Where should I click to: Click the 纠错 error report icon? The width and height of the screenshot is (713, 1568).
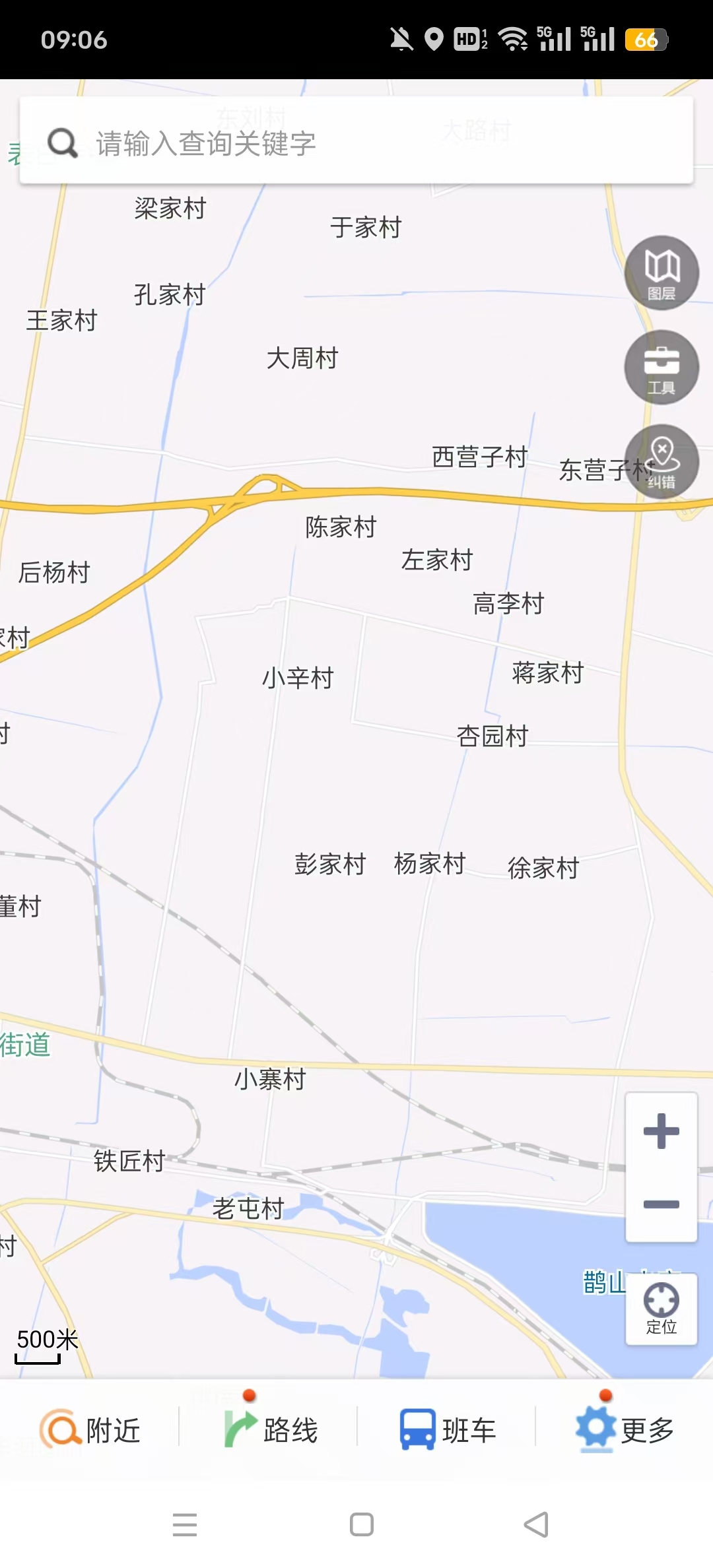[x=661, y=462]
